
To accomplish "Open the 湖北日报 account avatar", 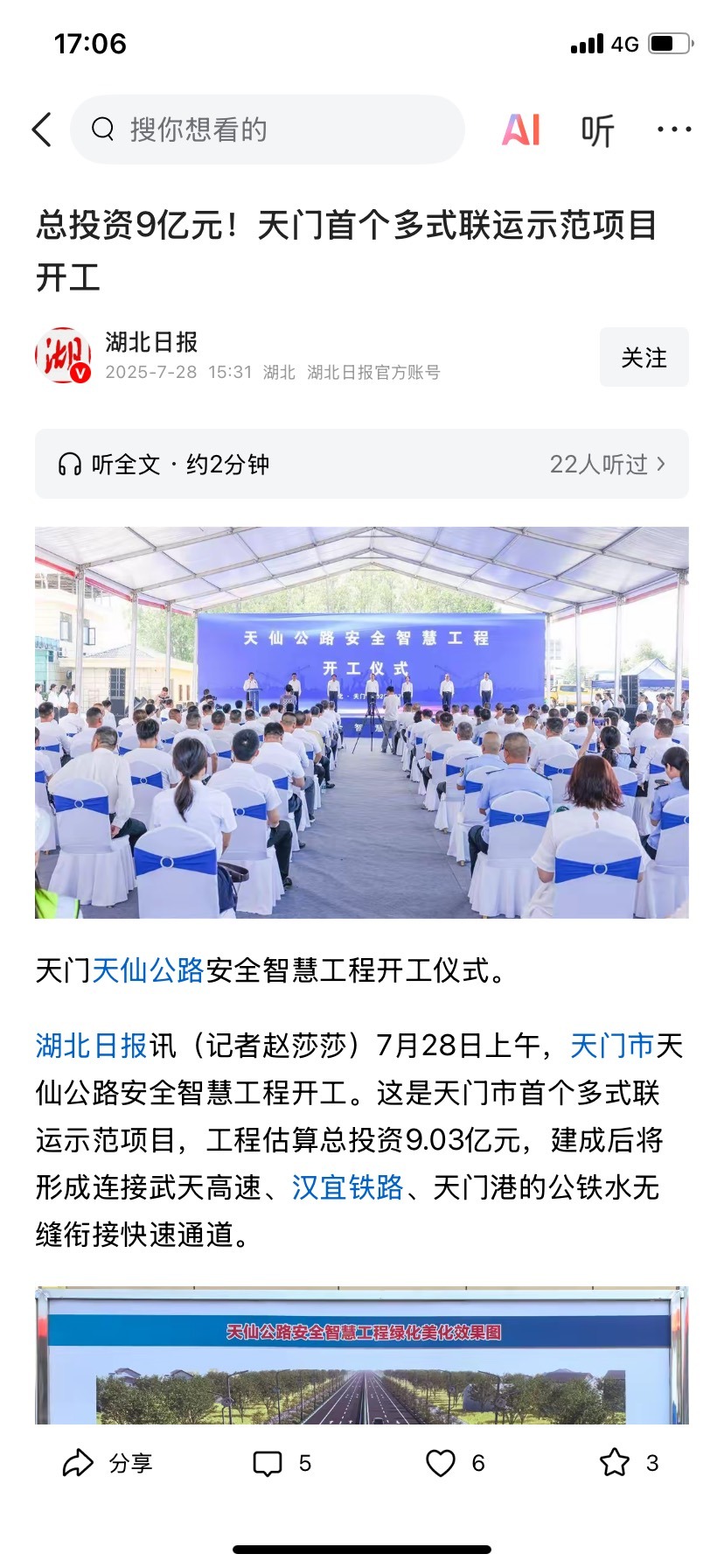I will pyautogui.click(x=63, y=356).
